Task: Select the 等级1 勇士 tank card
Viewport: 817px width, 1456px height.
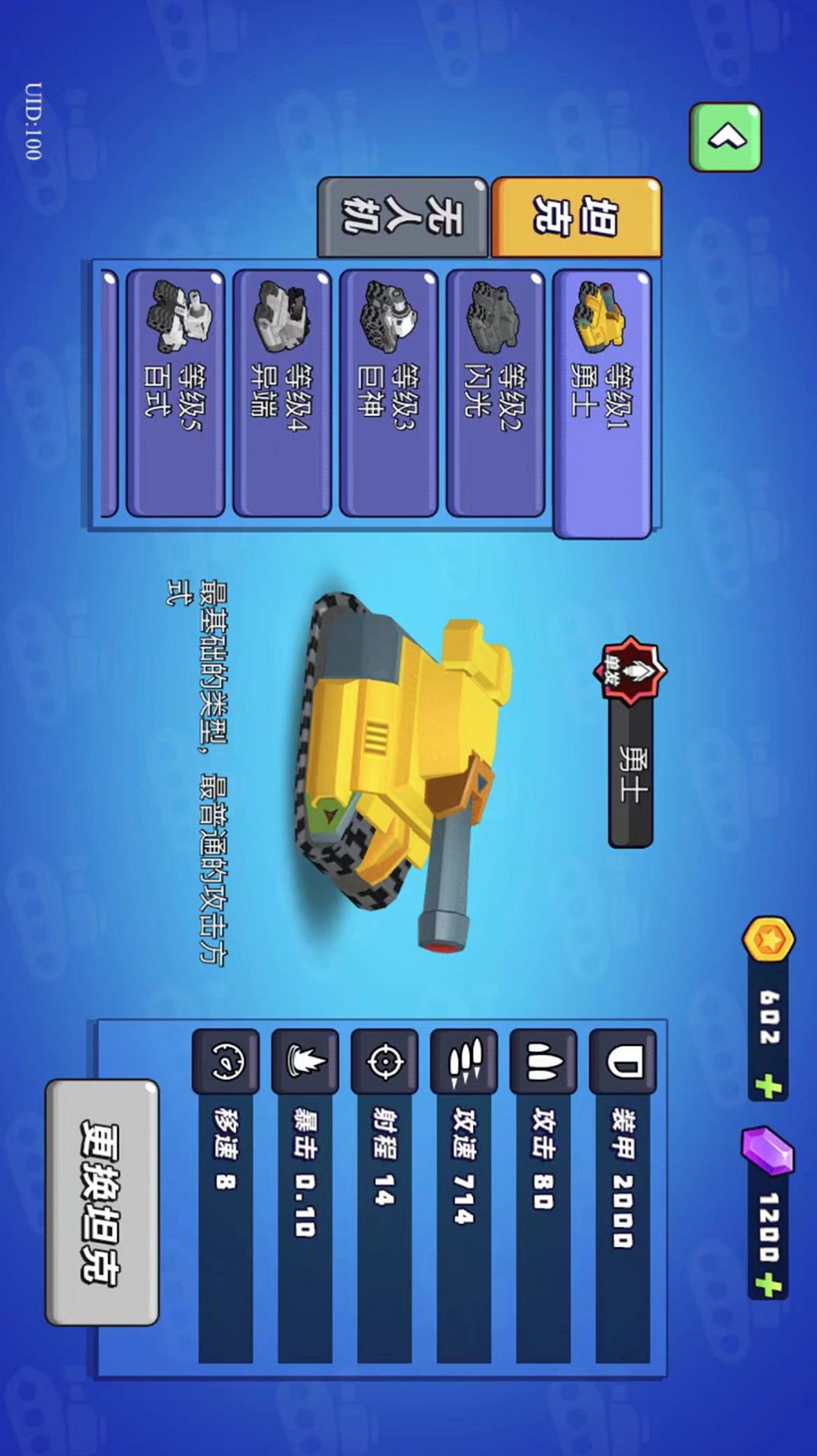Action: pos(602,402)
